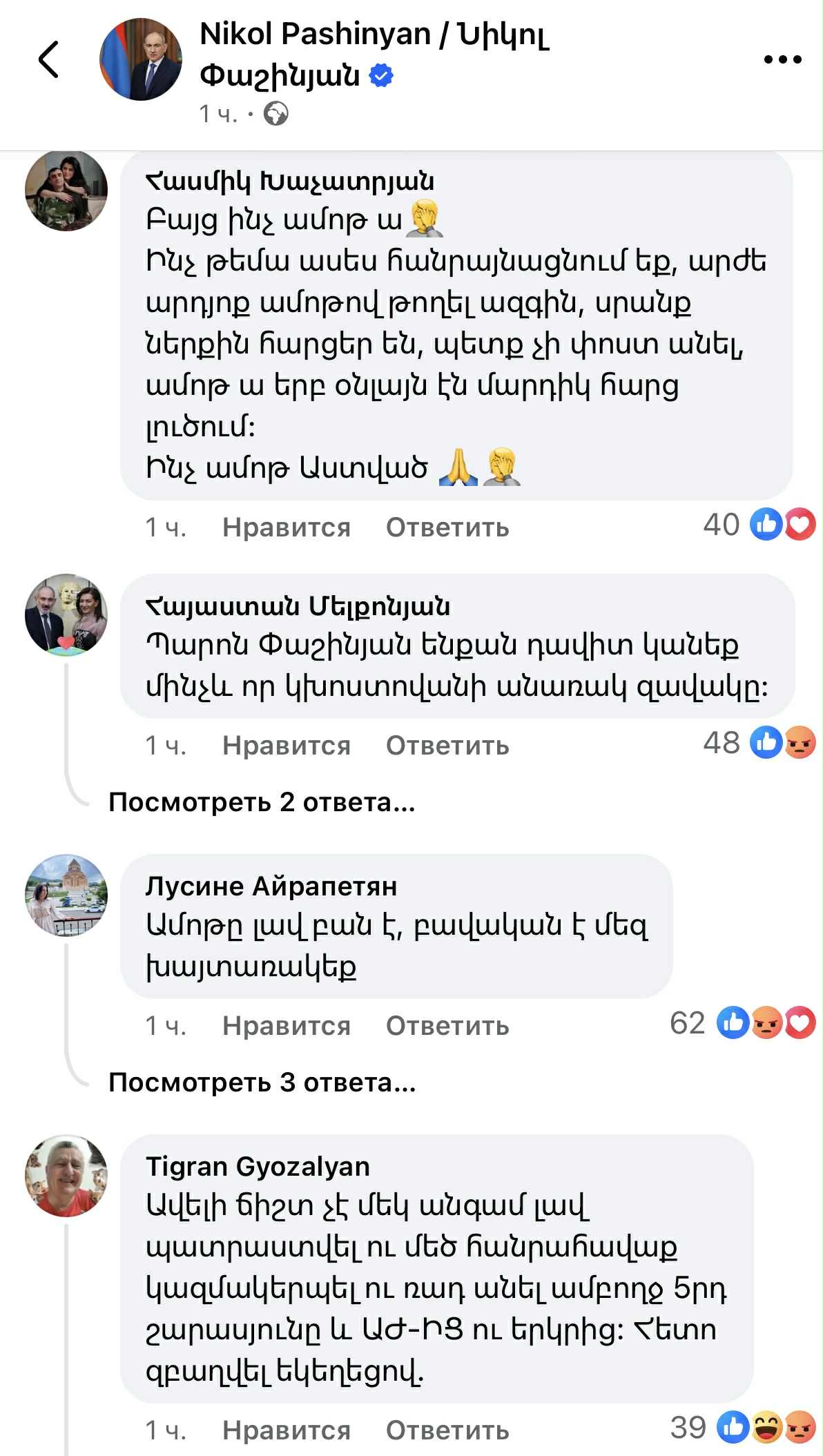Reply to Лусине Айрапетян's comment
823x1456 pixels.
point(447,1026)
